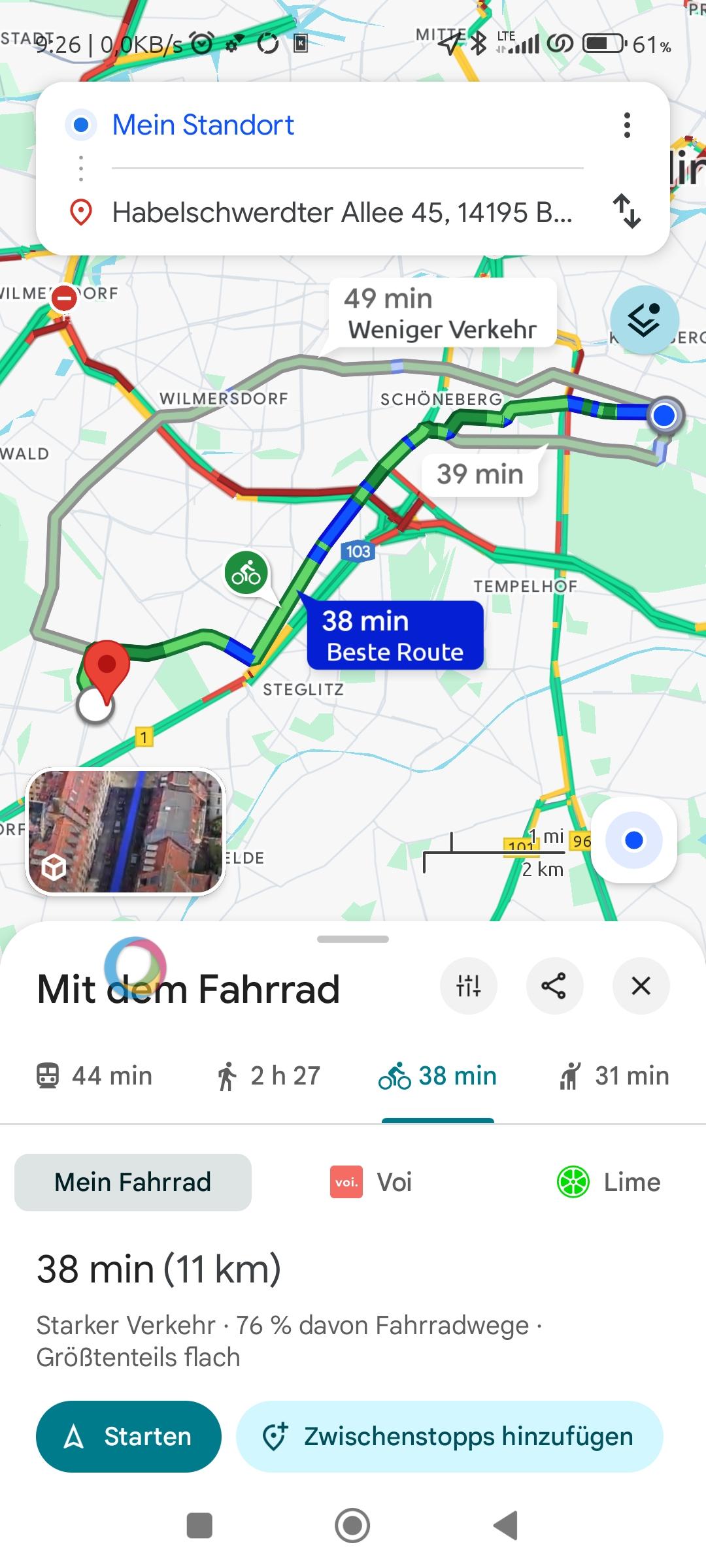Swap start and destination
This screenshot has height=1568, width=706.
point(626,211)
